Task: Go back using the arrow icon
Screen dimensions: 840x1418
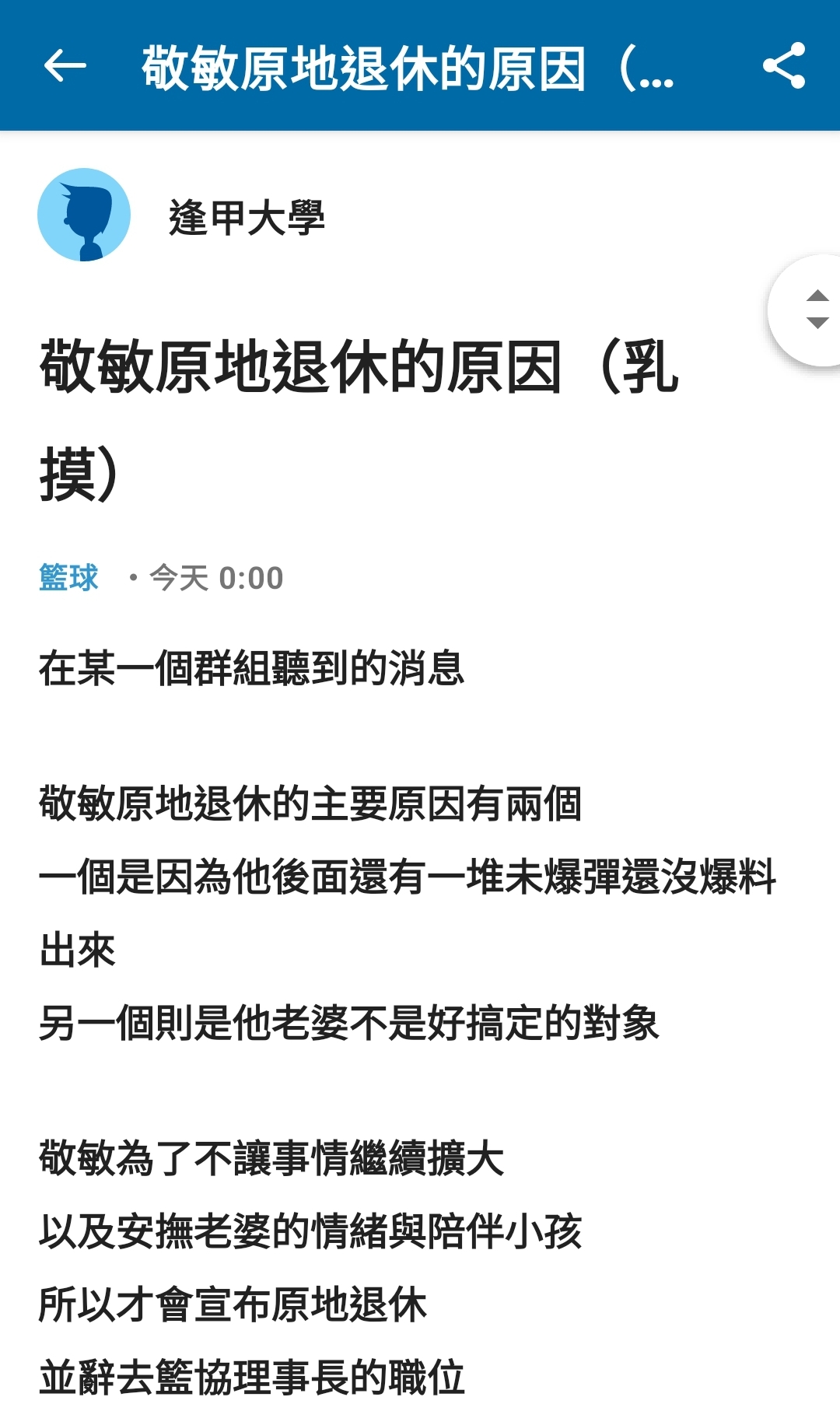Action: [65, 66]
